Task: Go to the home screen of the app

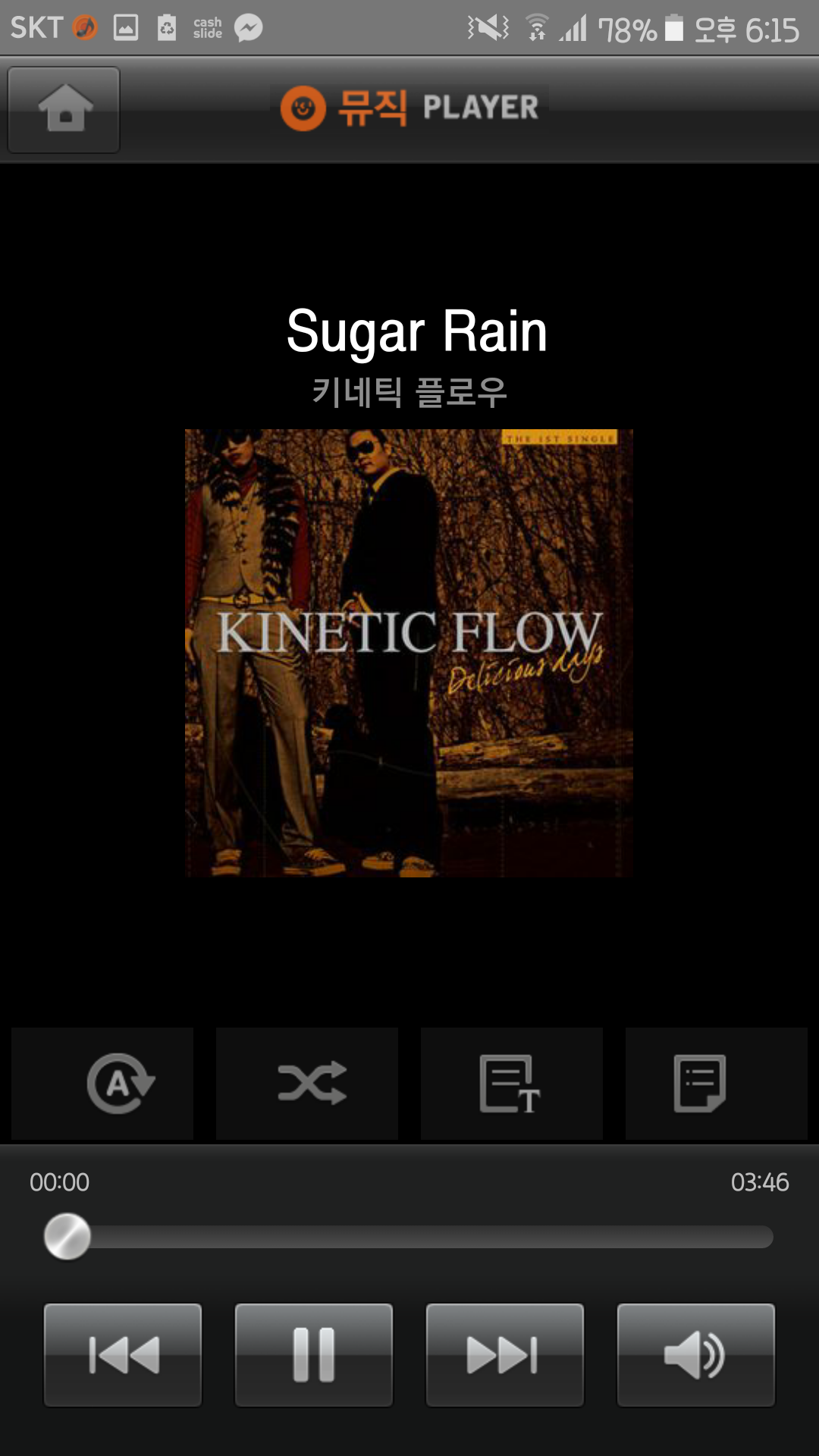Action: [x=64, y=110]
